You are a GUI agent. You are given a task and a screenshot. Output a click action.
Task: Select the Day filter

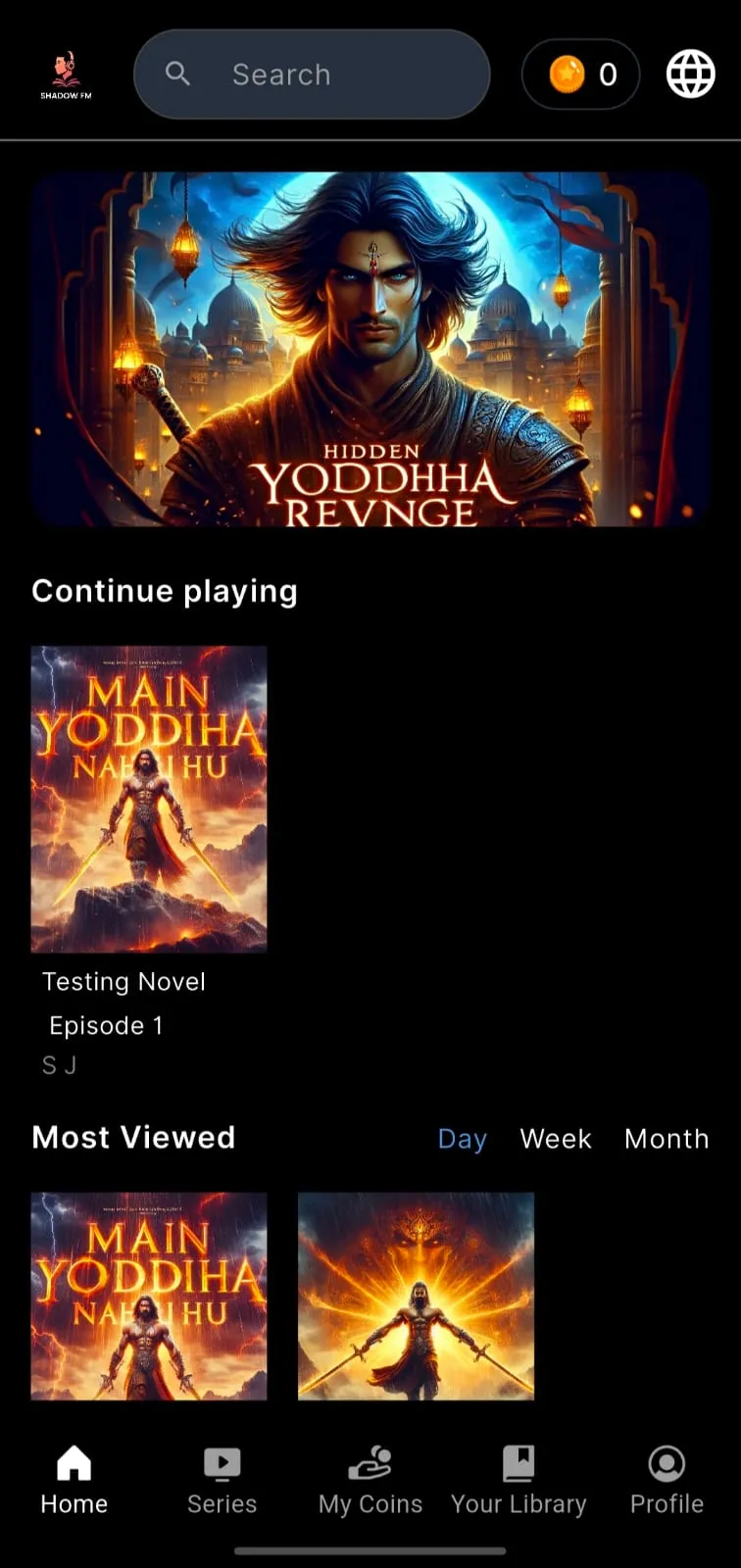click(x=462, y=1139)
